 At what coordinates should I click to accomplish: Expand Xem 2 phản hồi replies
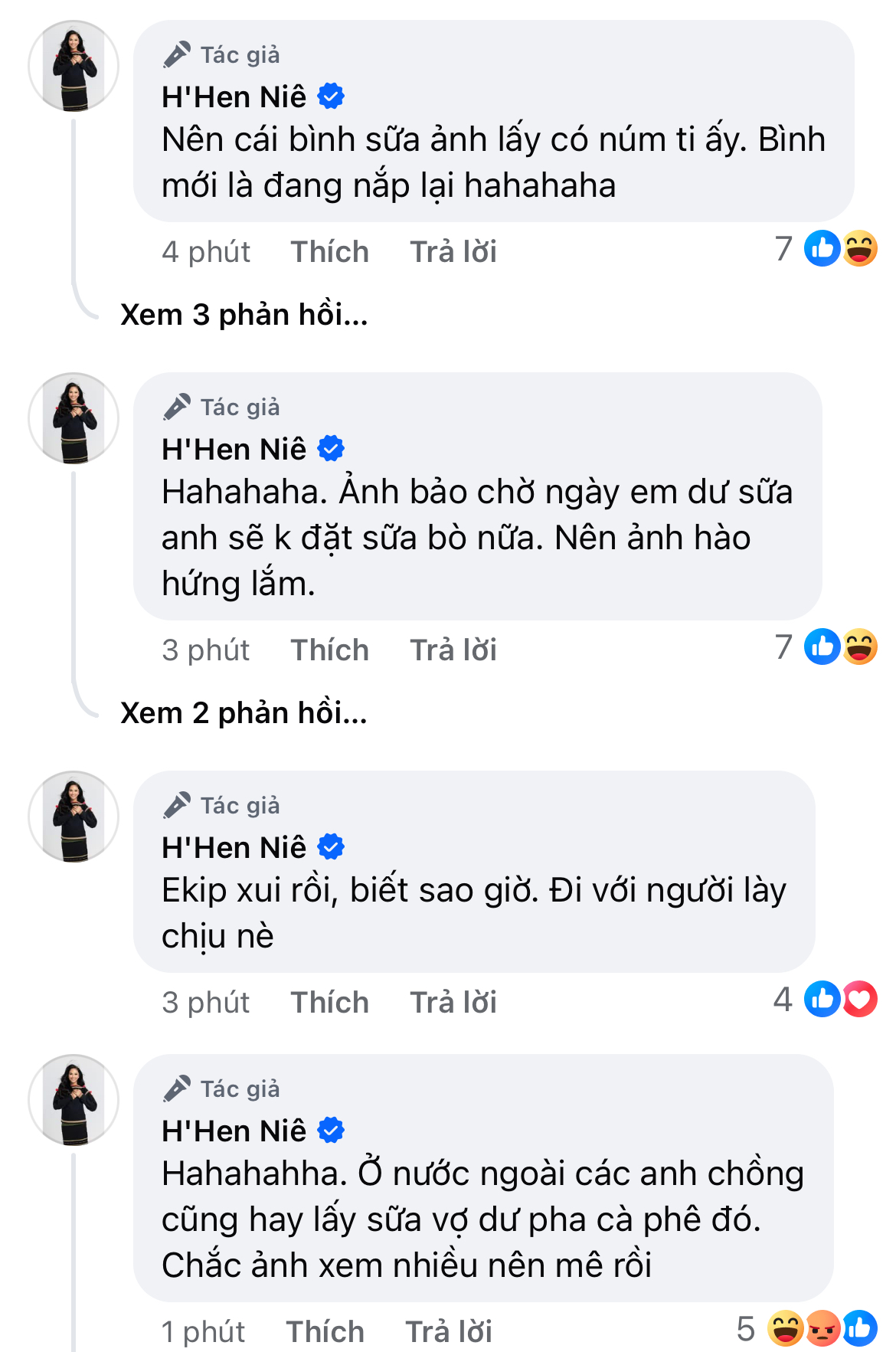244,712
